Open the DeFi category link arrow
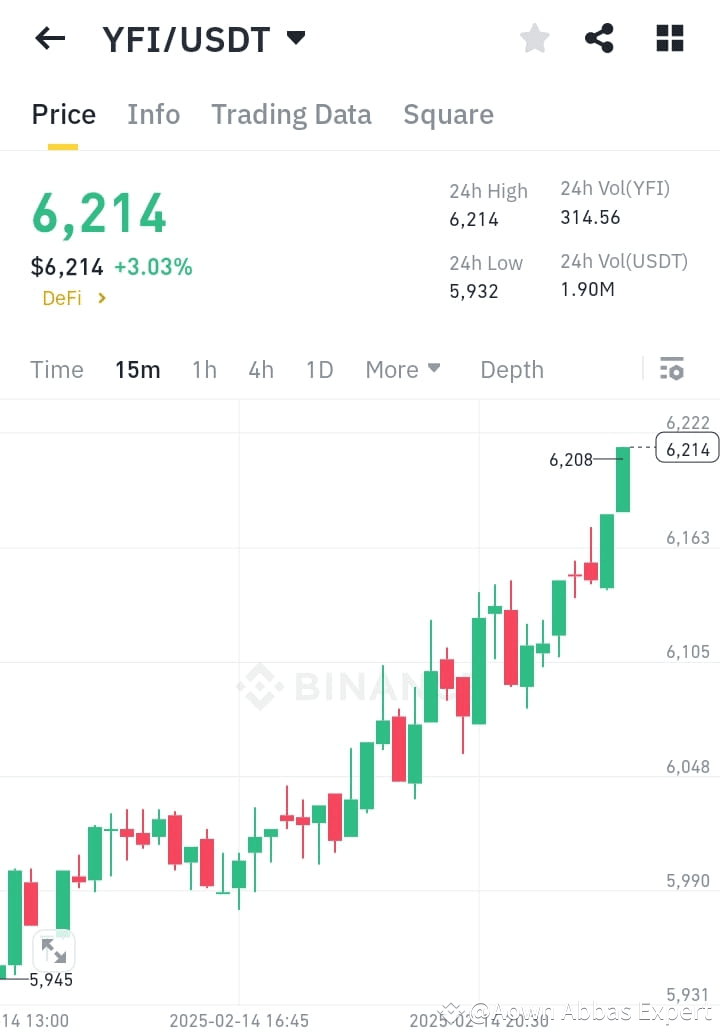This screenshot has width=720, height=1034. 100,298
